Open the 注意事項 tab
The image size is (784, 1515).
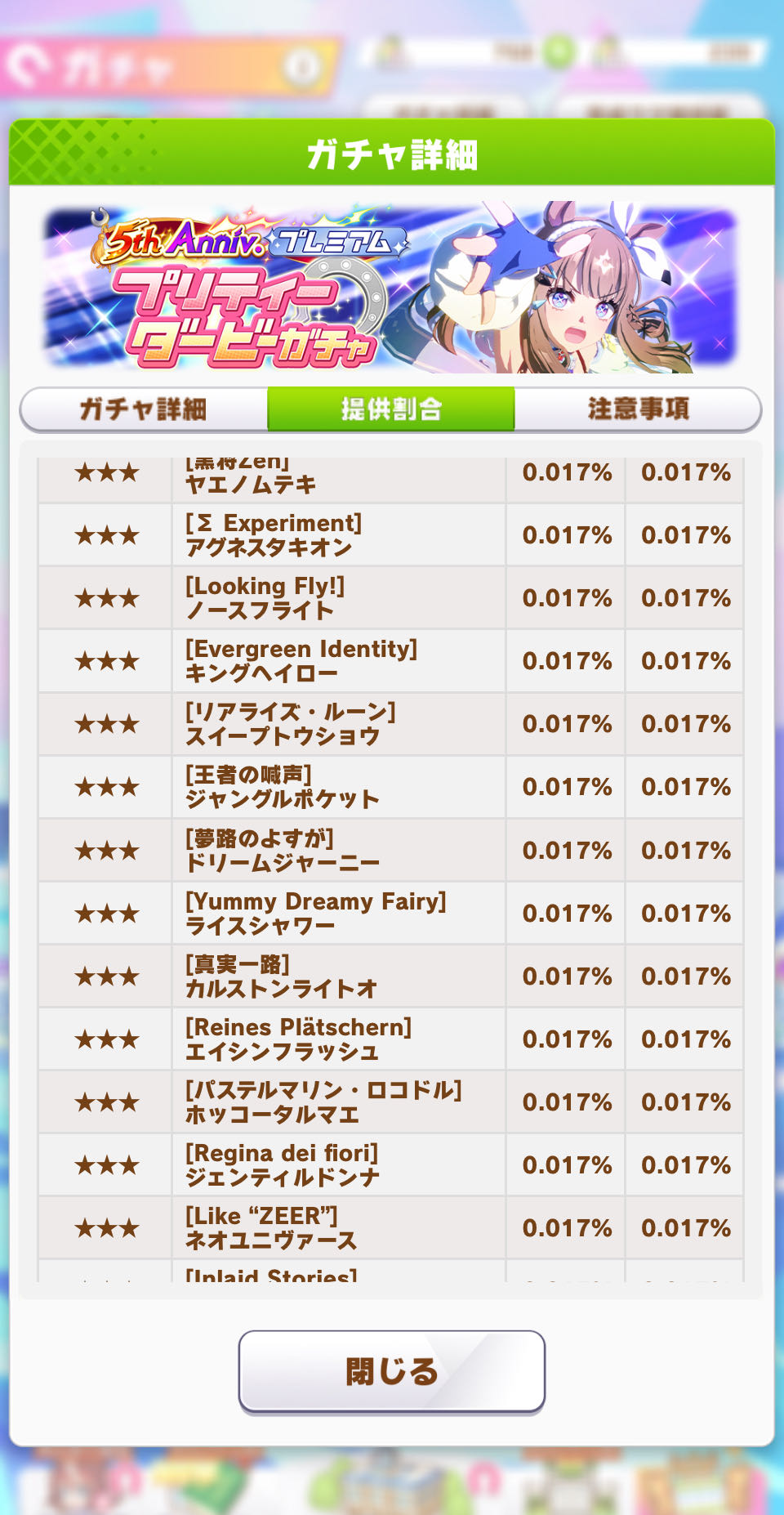pyautogui.click(x=638, y=409)
